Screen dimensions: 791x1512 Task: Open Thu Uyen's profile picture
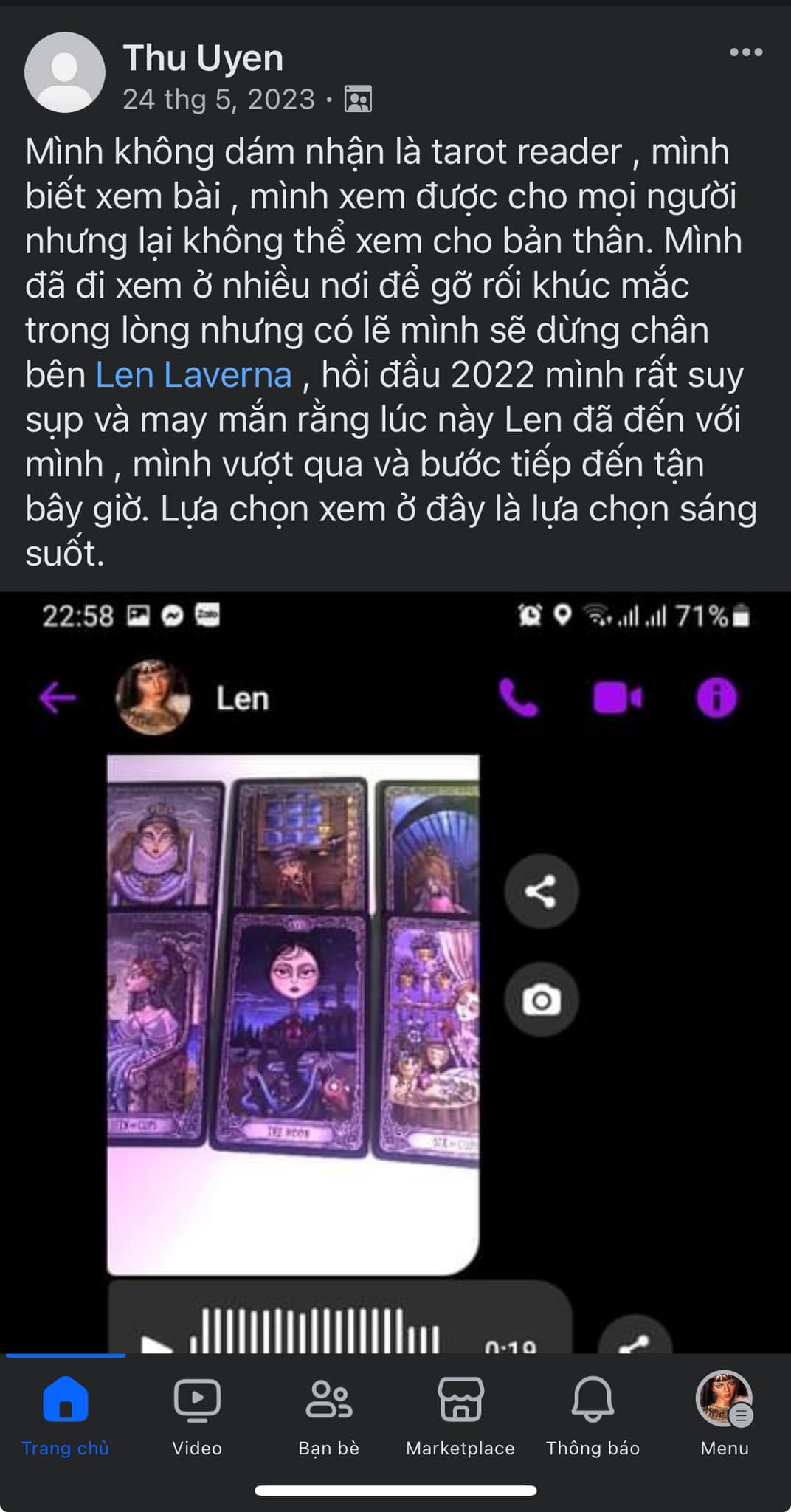click(x=65, y=72)
